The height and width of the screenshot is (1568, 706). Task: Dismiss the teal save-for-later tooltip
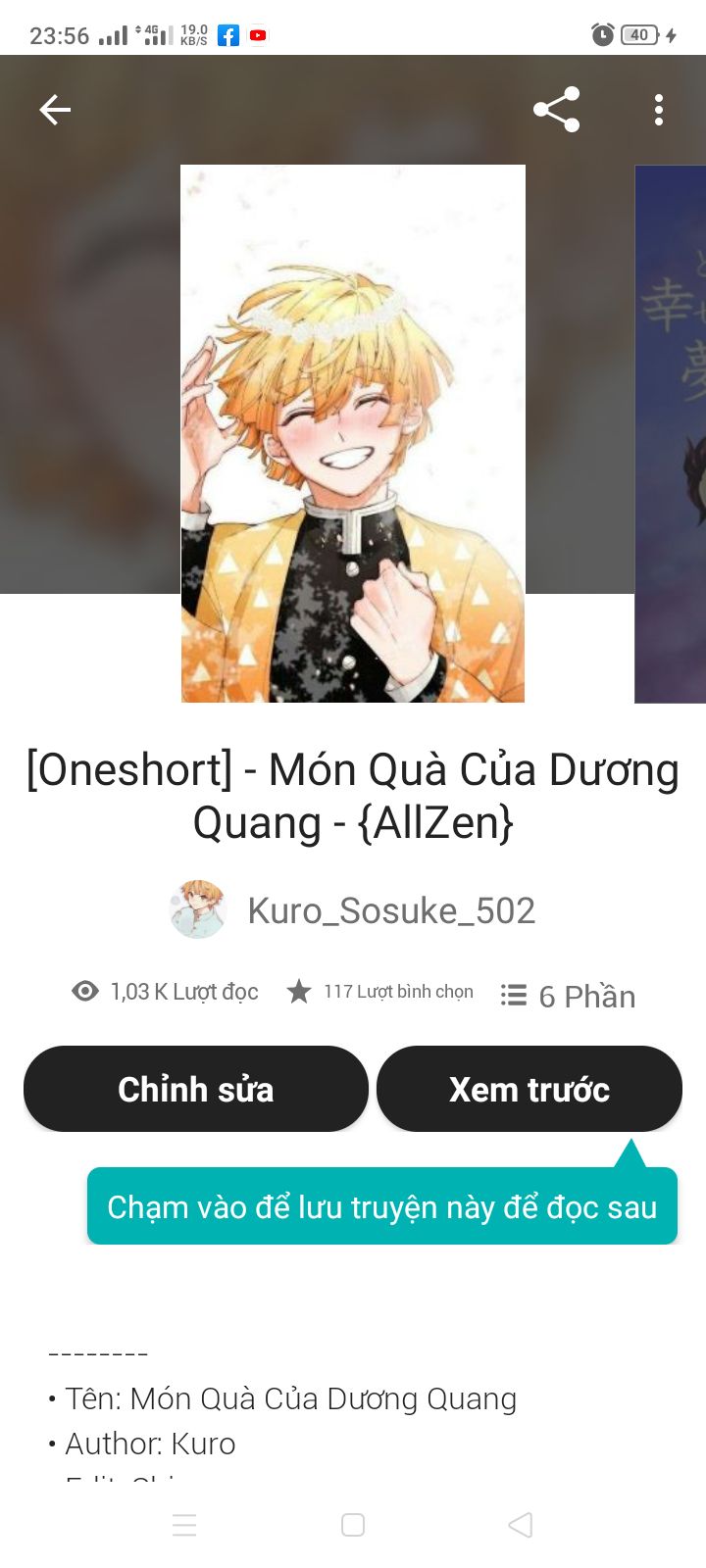(x=382, y=1206)
